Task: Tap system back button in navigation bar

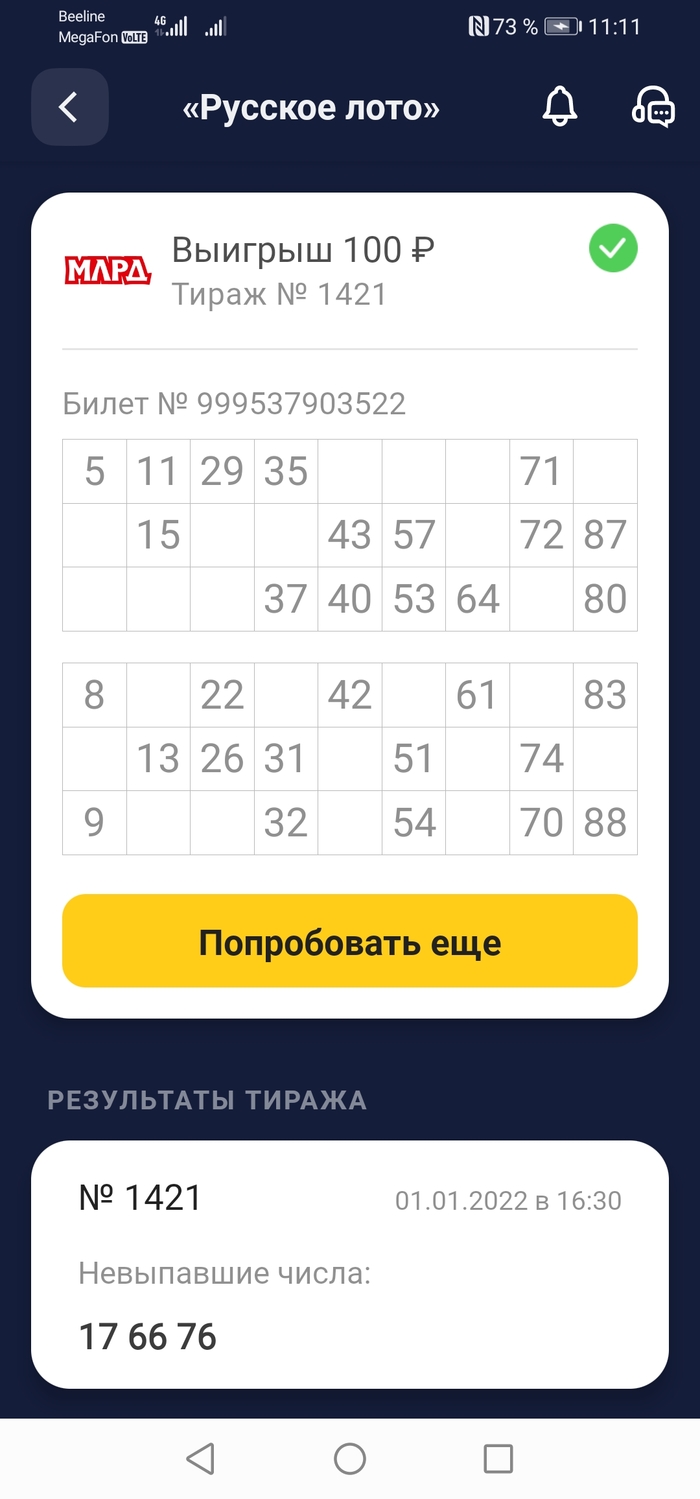Action: 201,1458
